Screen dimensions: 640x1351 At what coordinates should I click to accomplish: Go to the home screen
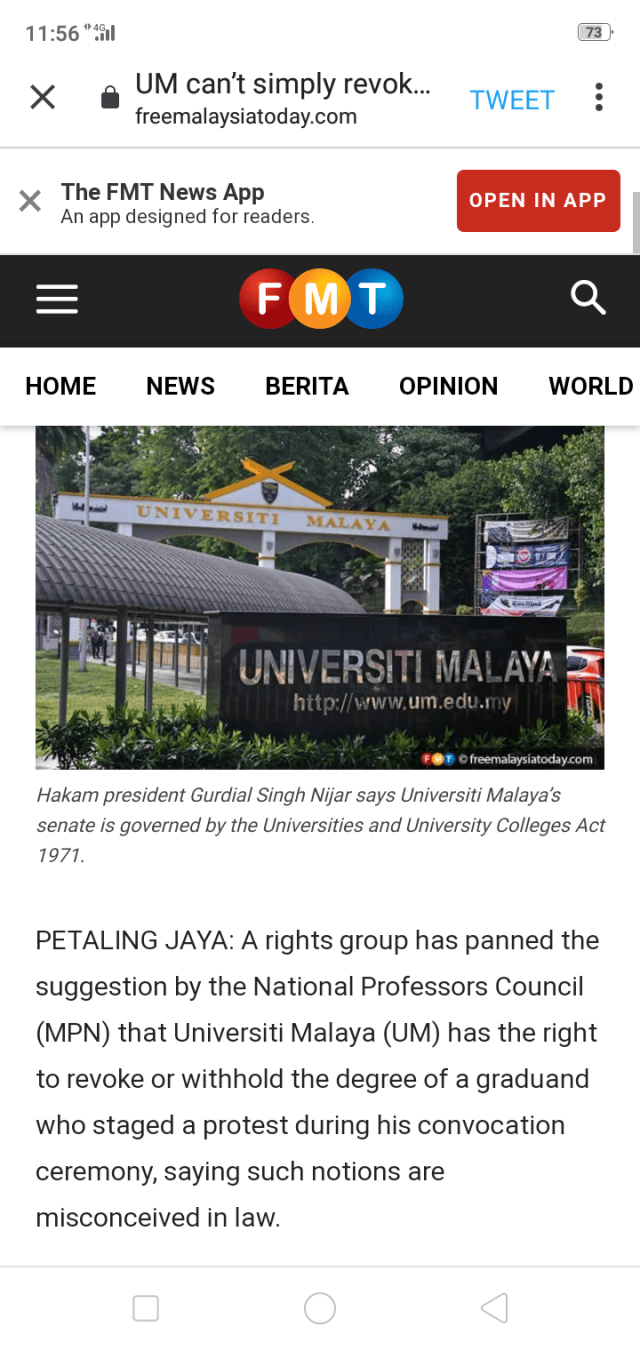coord(320,1308)
